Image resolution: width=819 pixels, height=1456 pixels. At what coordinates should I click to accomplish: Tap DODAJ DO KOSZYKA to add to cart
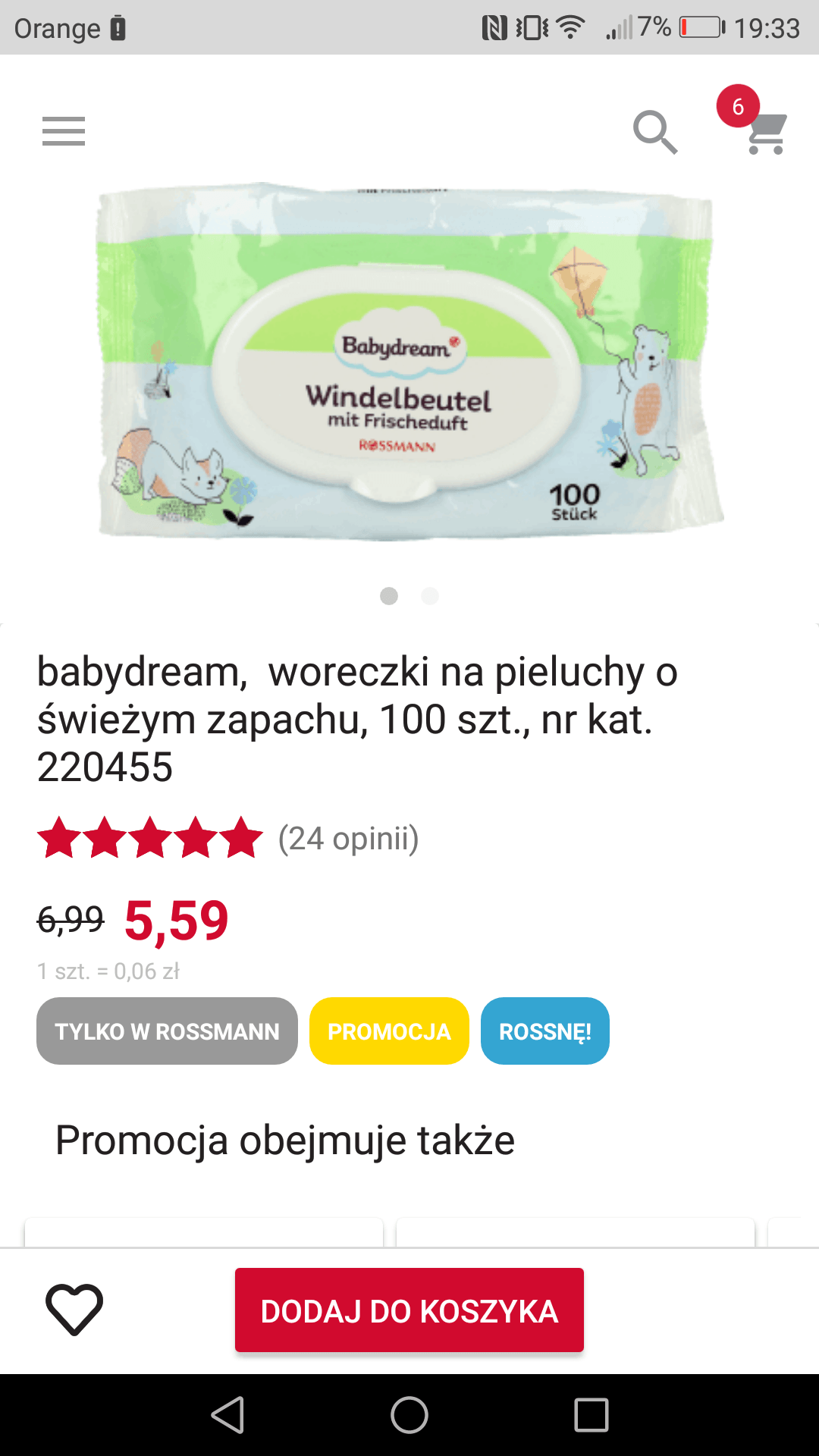click(x=409, y=1310)
